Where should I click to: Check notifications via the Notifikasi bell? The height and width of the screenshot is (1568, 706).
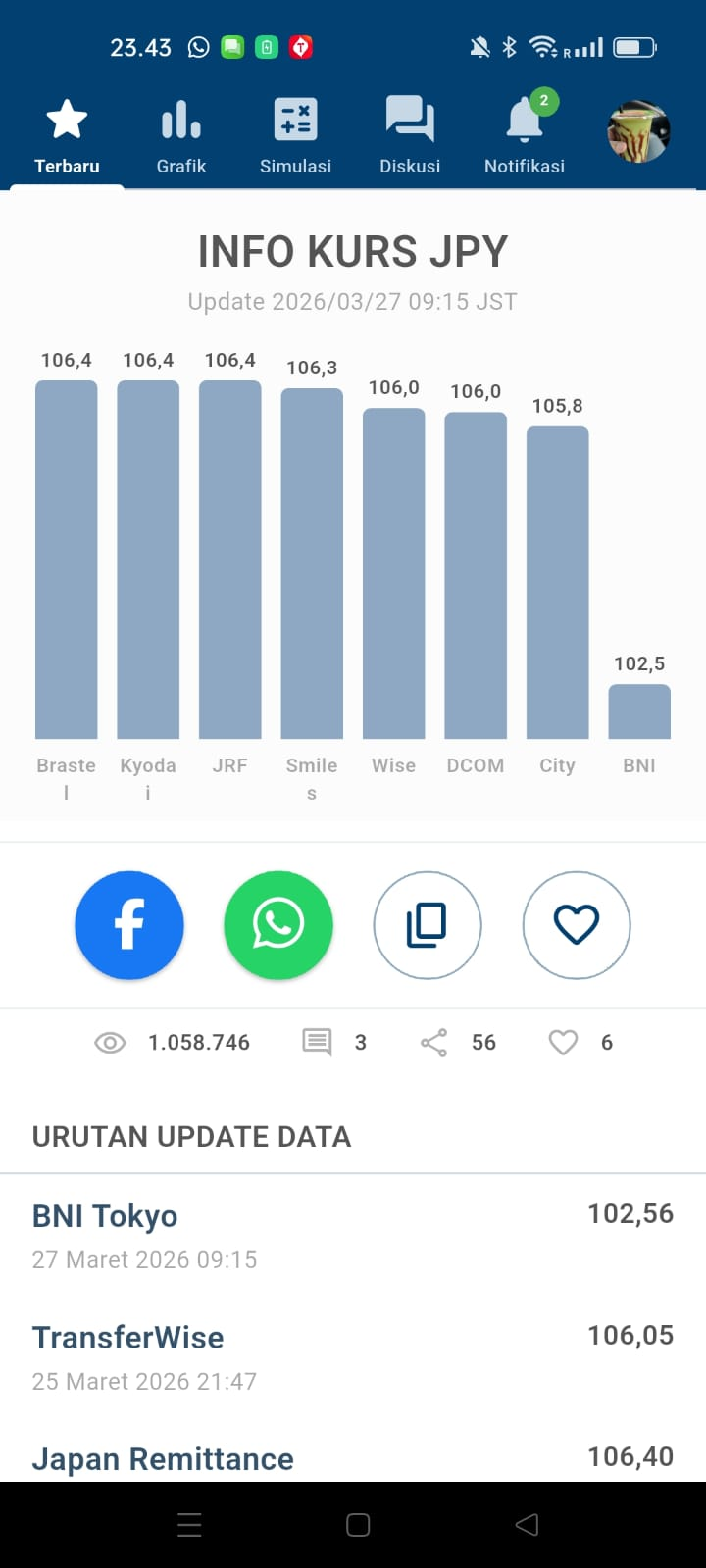point(524,132)
